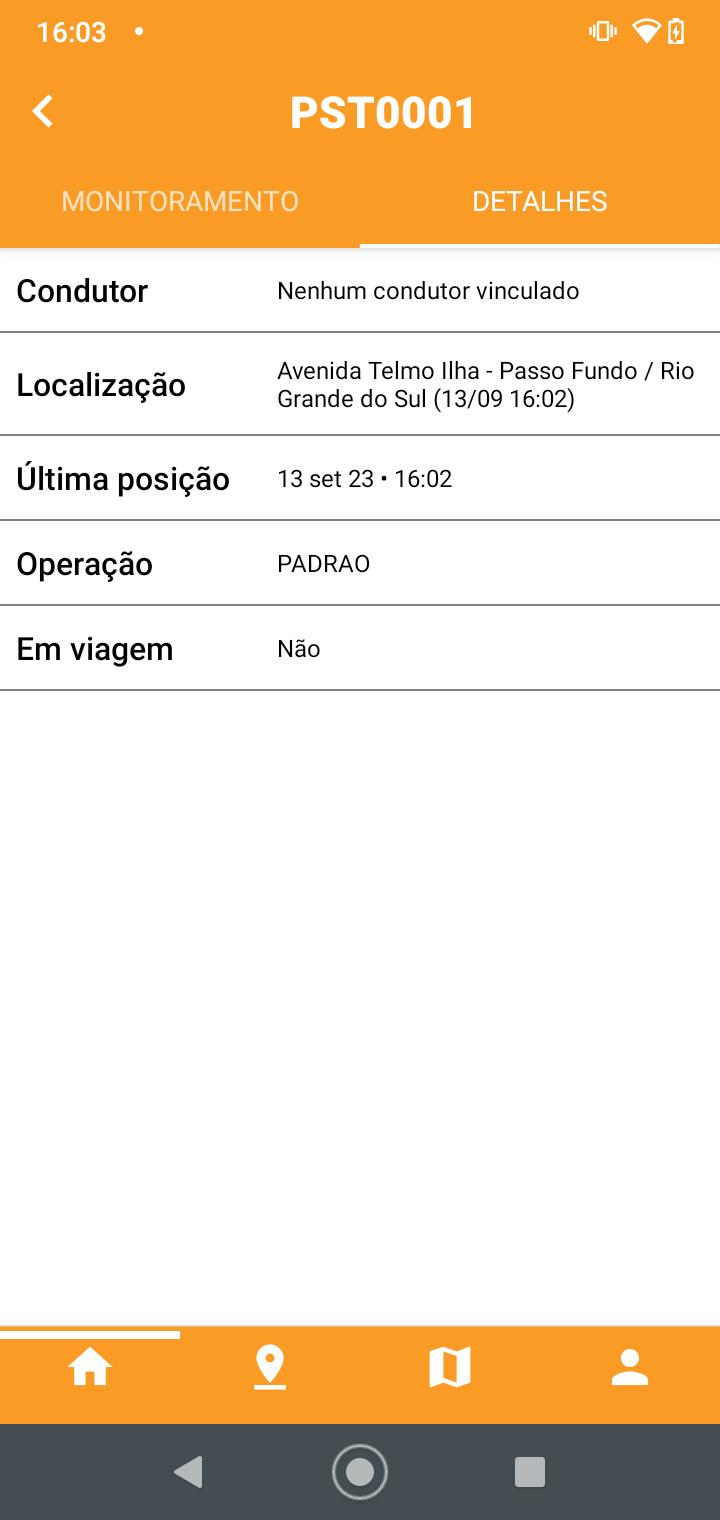
Task: Select the Detalhes tab
Action: tap(540, 201)
